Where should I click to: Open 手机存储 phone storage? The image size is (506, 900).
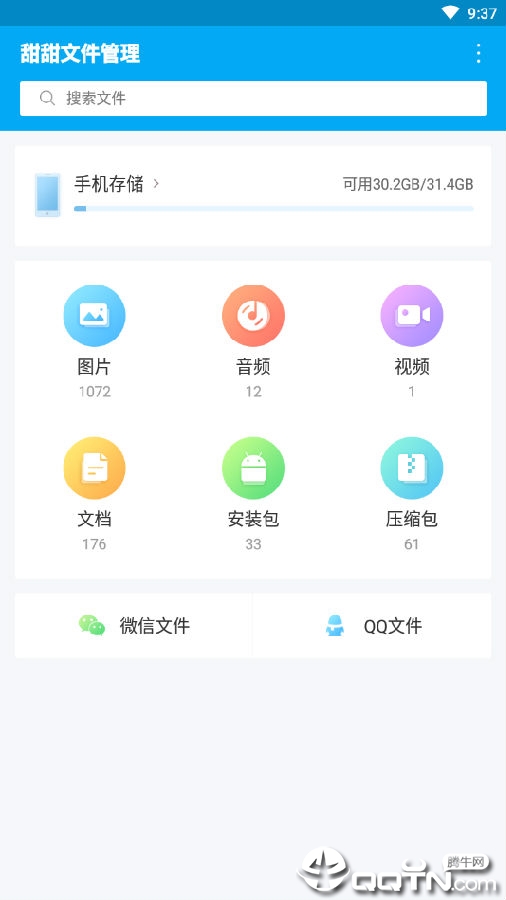click(253, 196)
